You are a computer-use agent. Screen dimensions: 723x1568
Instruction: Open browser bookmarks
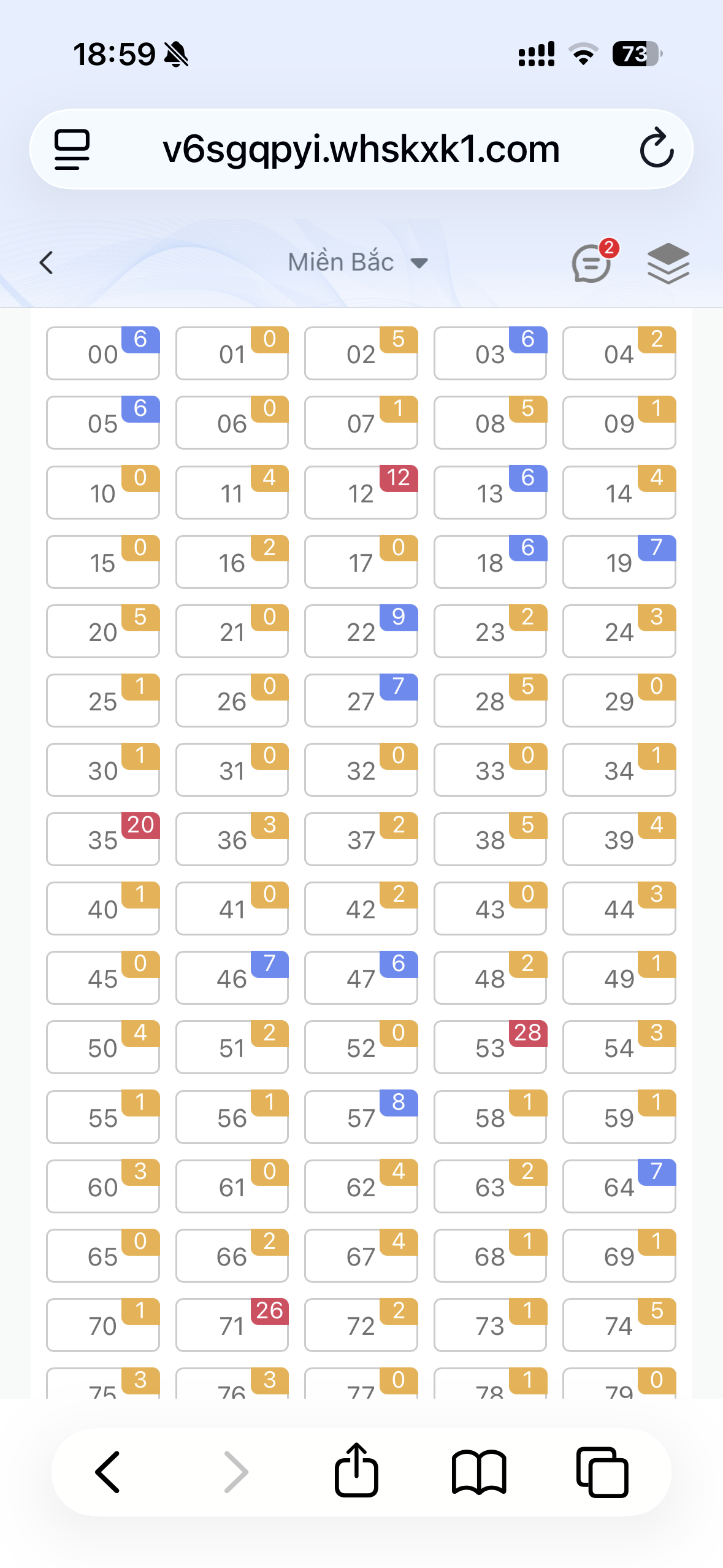pos(479,1472)
